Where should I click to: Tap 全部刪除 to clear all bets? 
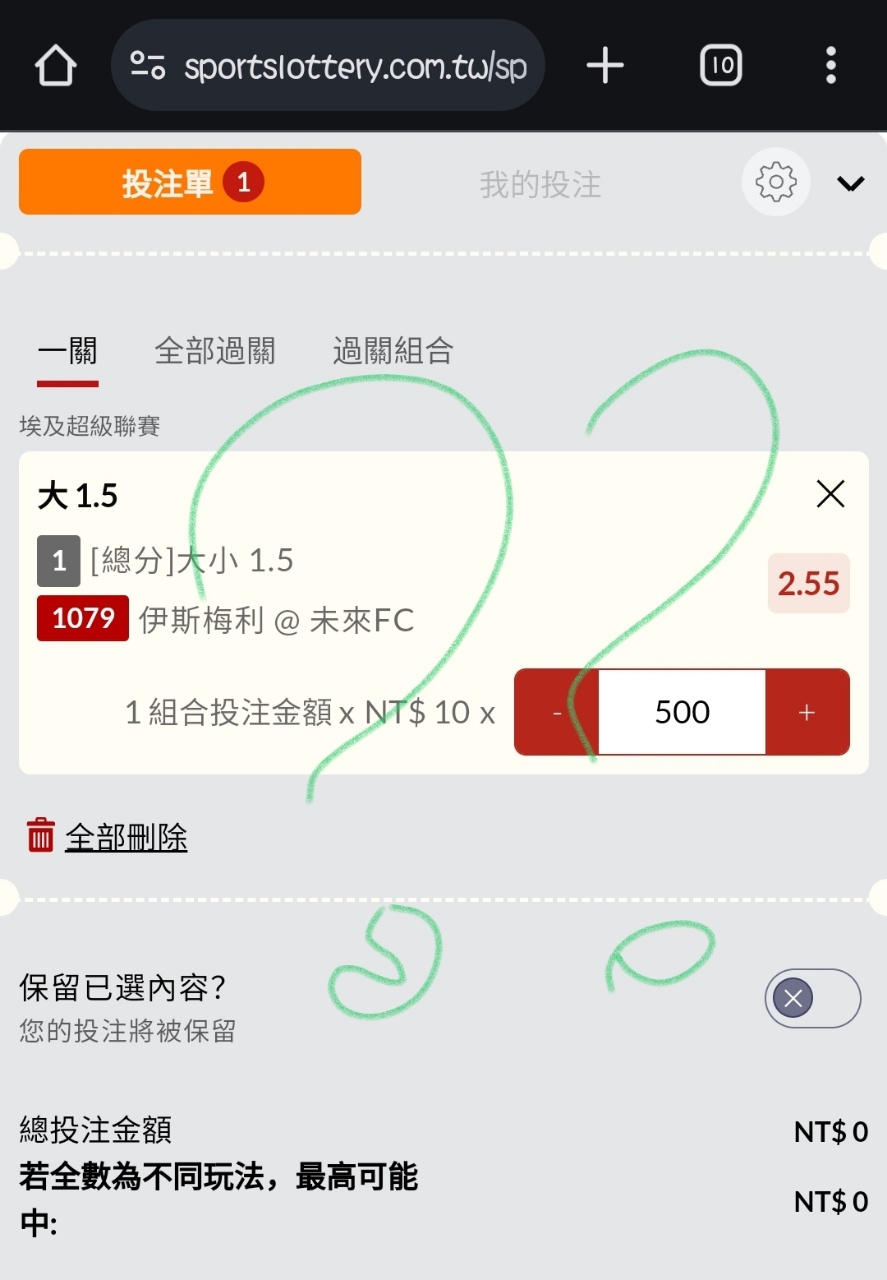125,836
